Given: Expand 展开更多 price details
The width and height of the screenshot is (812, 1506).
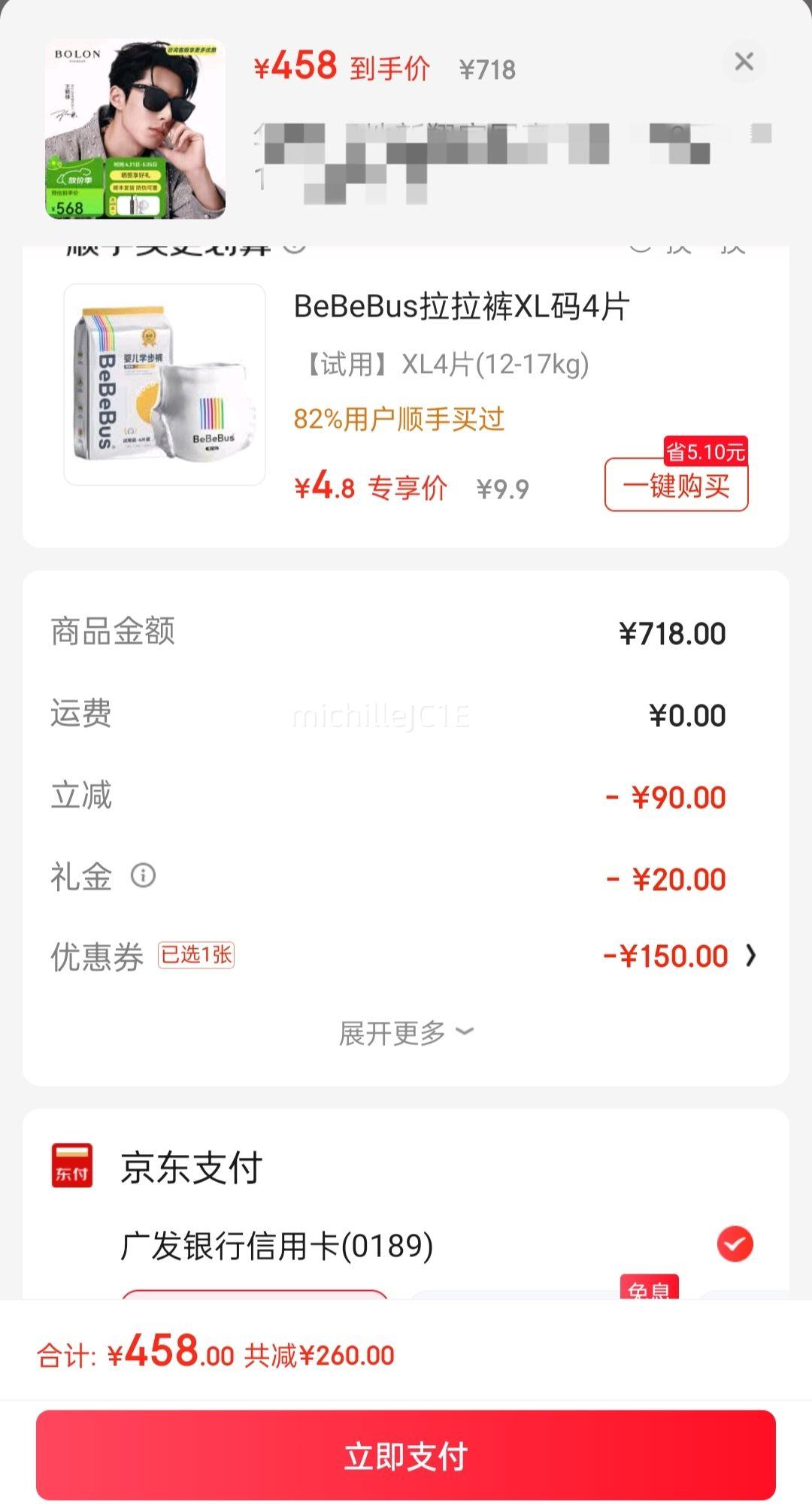Looking at the screenshot, I should 405,1033.
